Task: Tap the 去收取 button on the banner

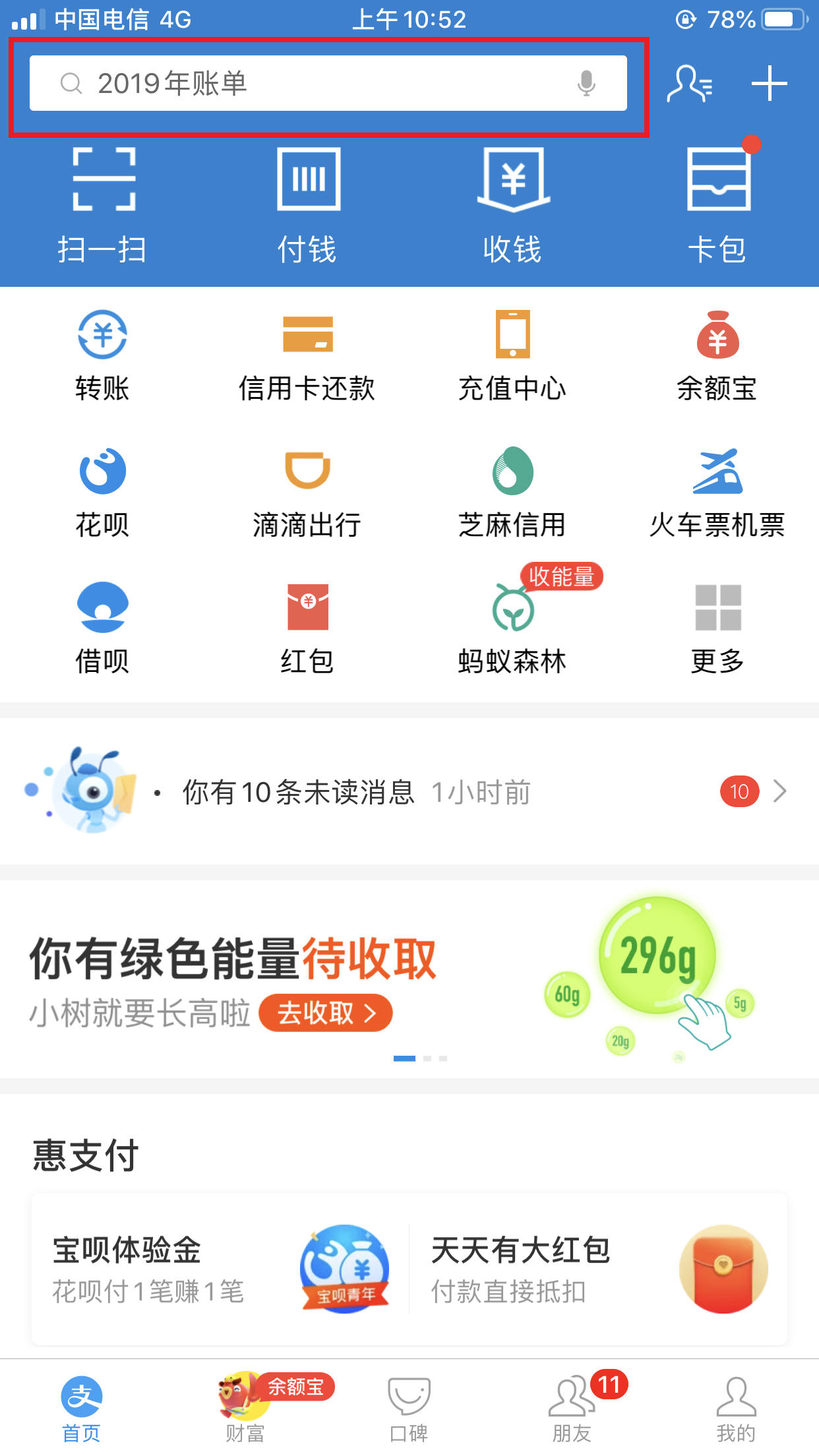Action: tap(326, 1013)
